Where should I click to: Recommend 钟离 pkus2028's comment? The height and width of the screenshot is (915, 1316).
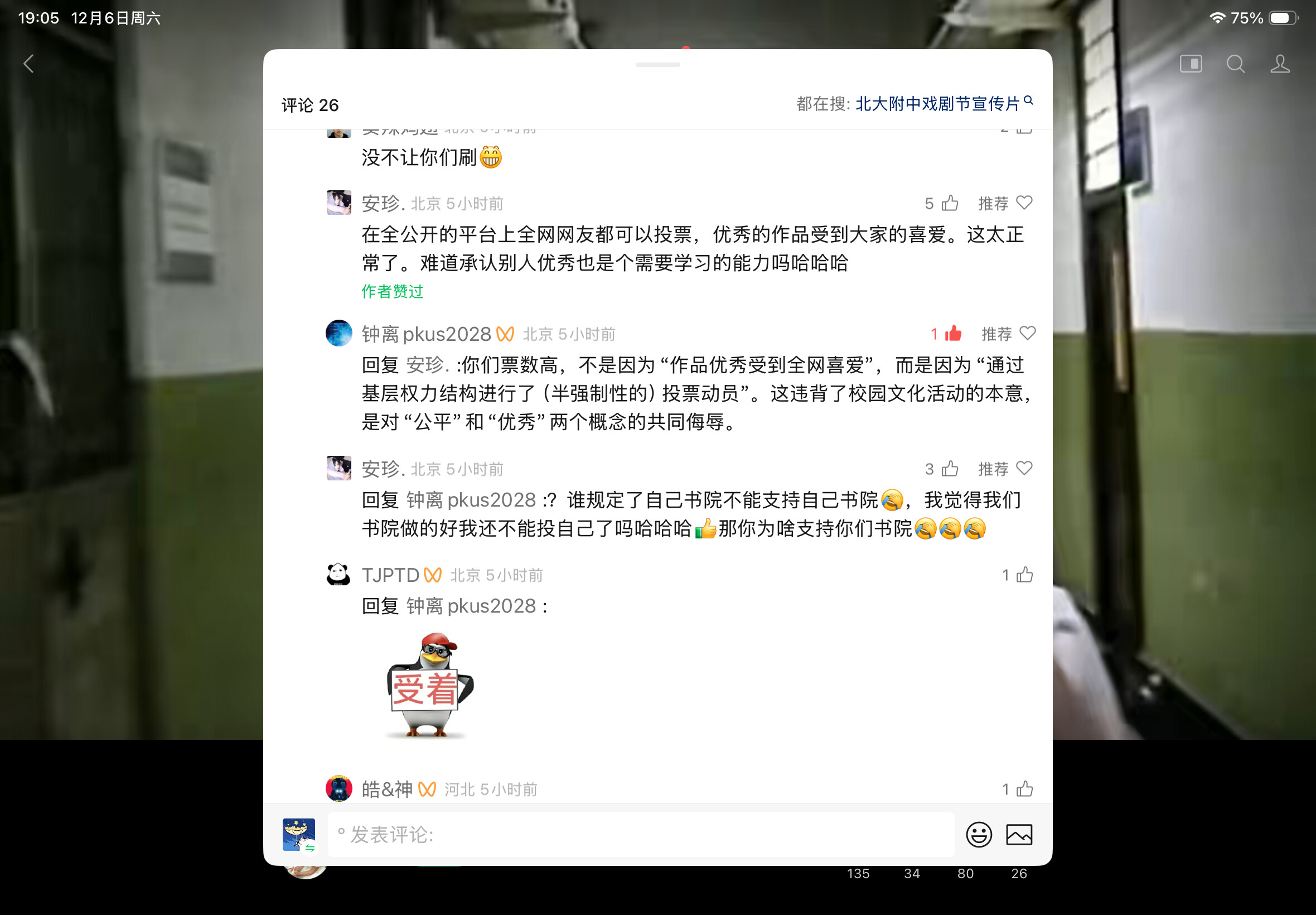coord(1008,334)
